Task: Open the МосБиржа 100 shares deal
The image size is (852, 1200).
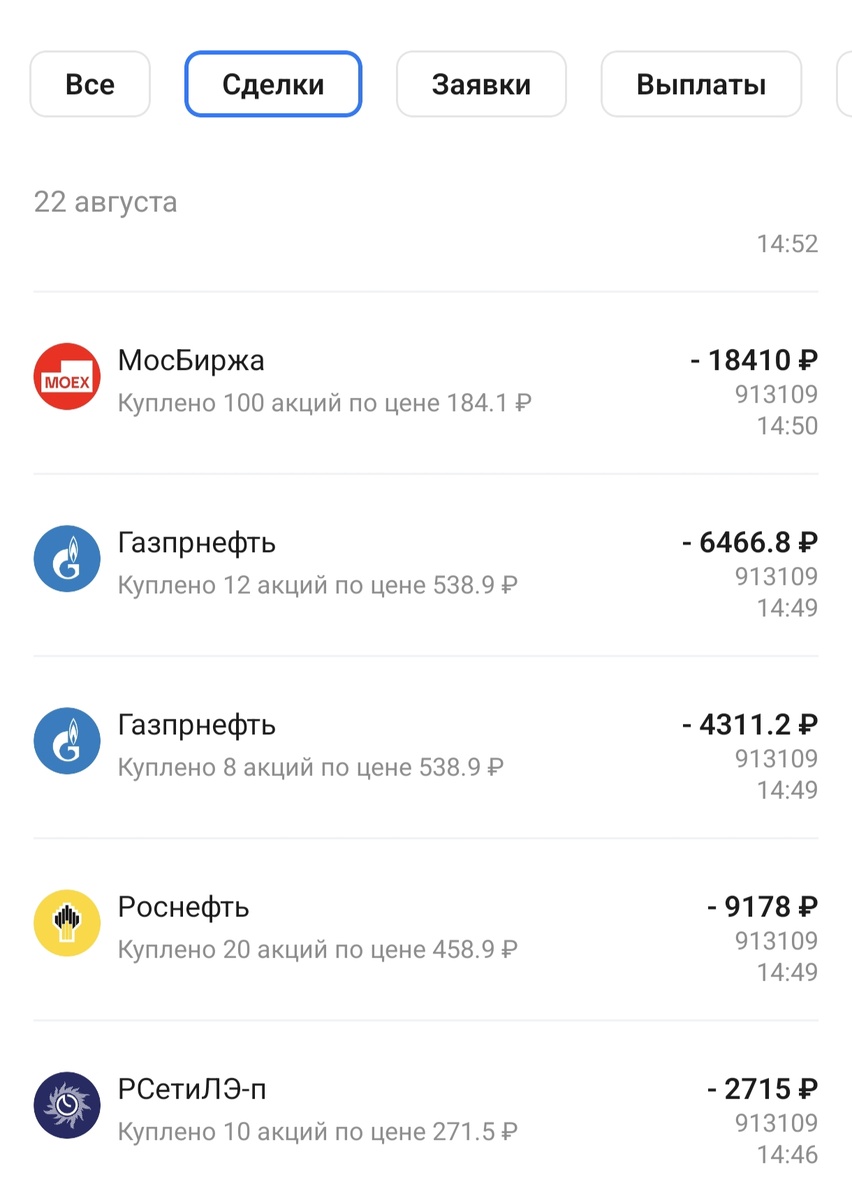Action: point(425,383)
